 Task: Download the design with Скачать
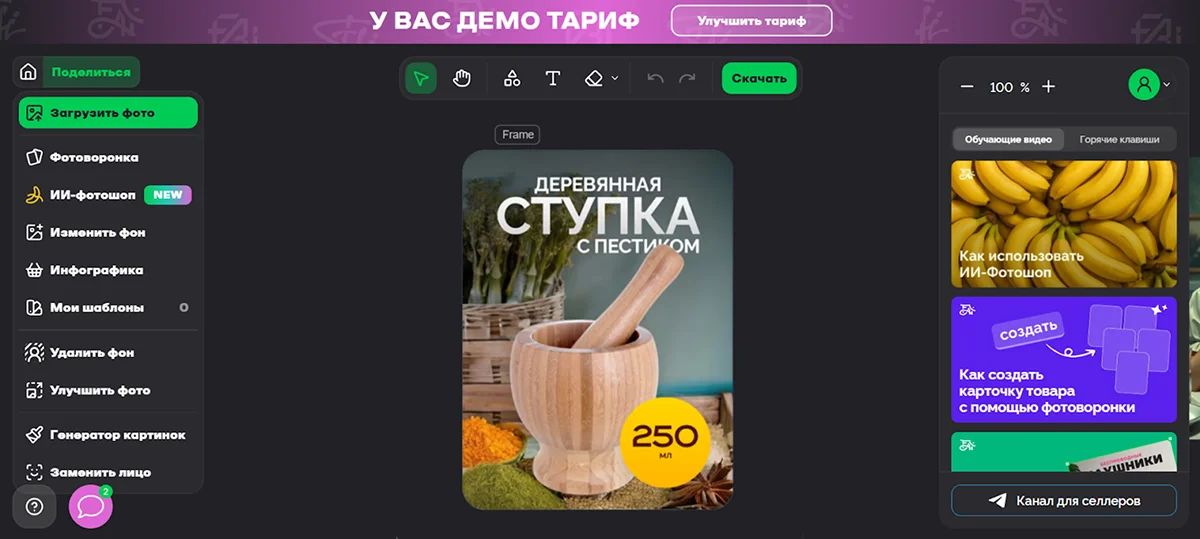[759, 78]
